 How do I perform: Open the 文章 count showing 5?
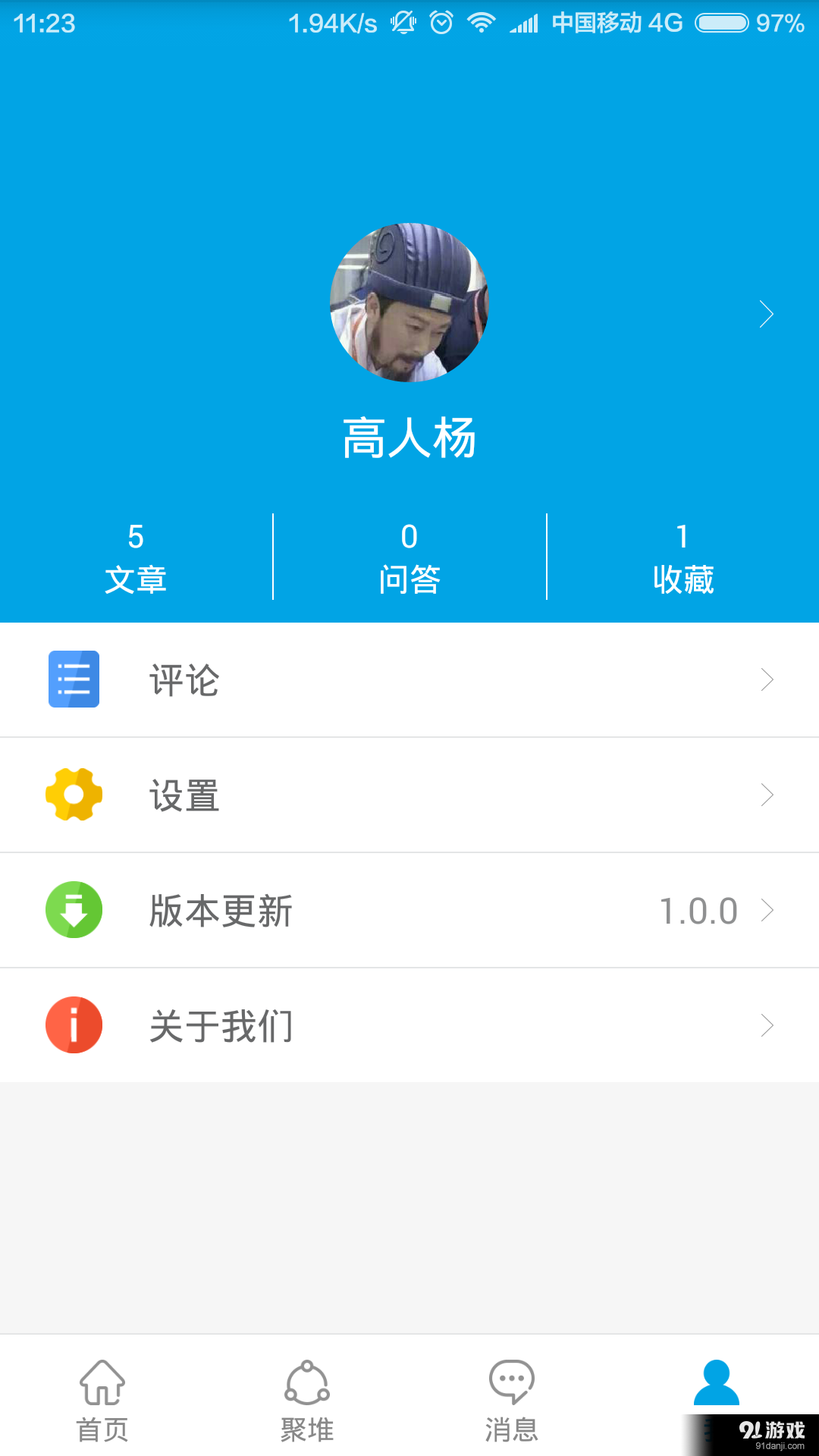tap(136, 557)
